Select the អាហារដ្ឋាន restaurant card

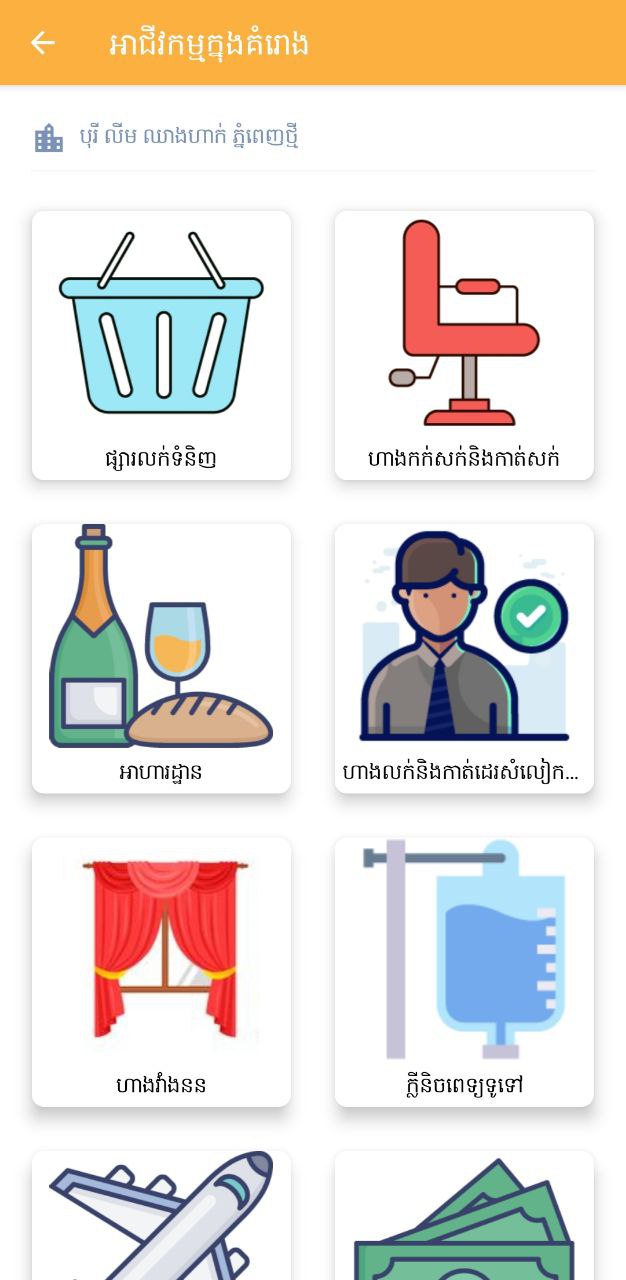click(x=161, y=658)
